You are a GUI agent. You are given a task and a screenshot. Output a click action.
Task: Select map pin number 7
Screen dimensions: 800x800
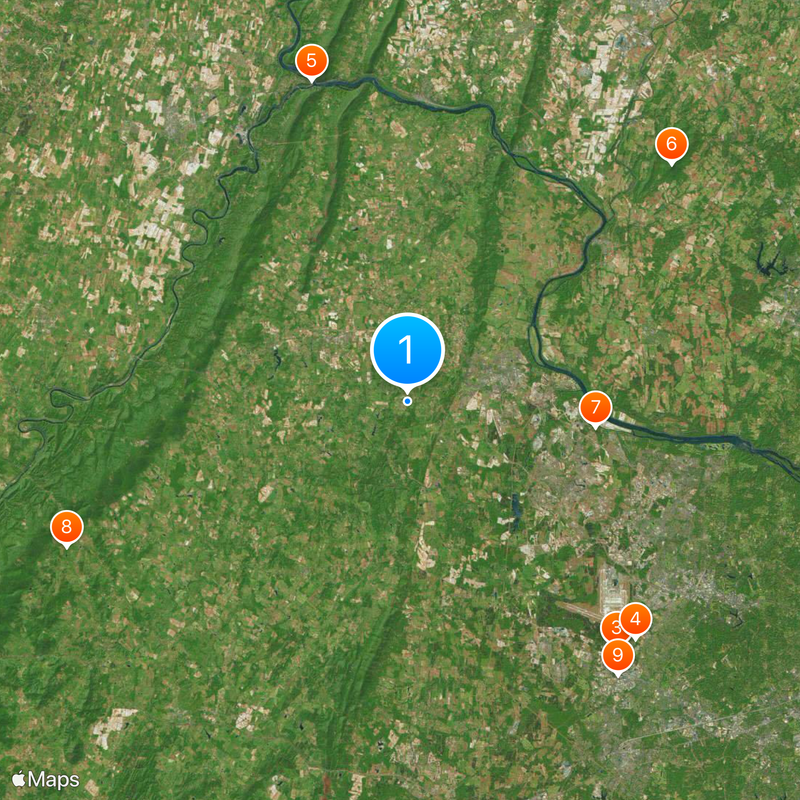click(595, 408)
